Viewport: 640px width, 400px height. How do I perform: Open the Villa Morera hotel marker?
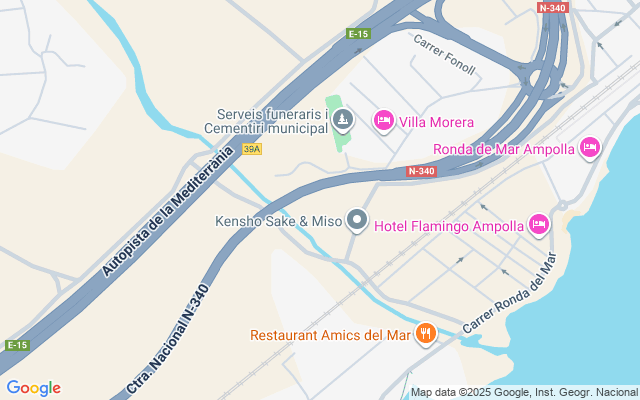(x=383, y=122)
